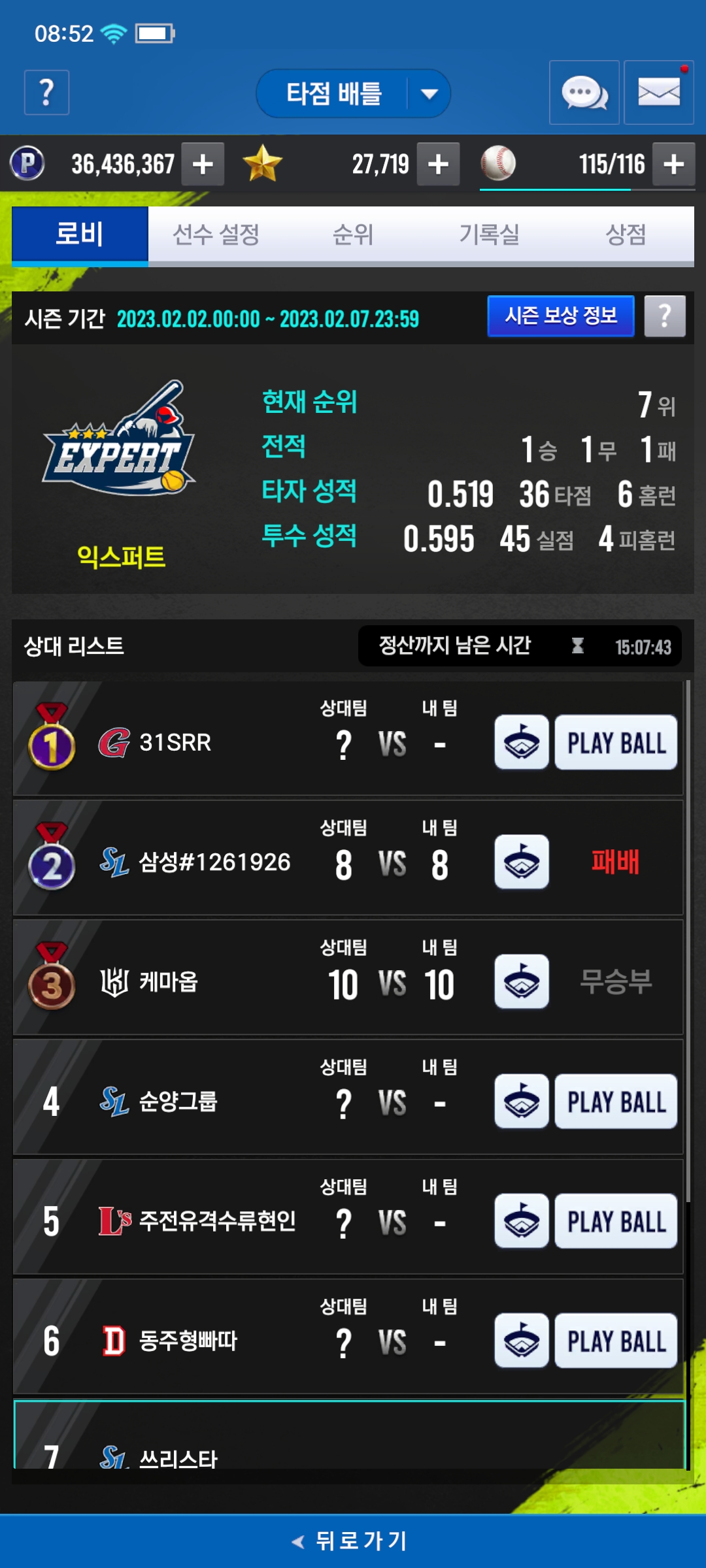The width and height of the screenshot is (706, 1568).
Task: Open the season help question mark button
Action: 664,316
